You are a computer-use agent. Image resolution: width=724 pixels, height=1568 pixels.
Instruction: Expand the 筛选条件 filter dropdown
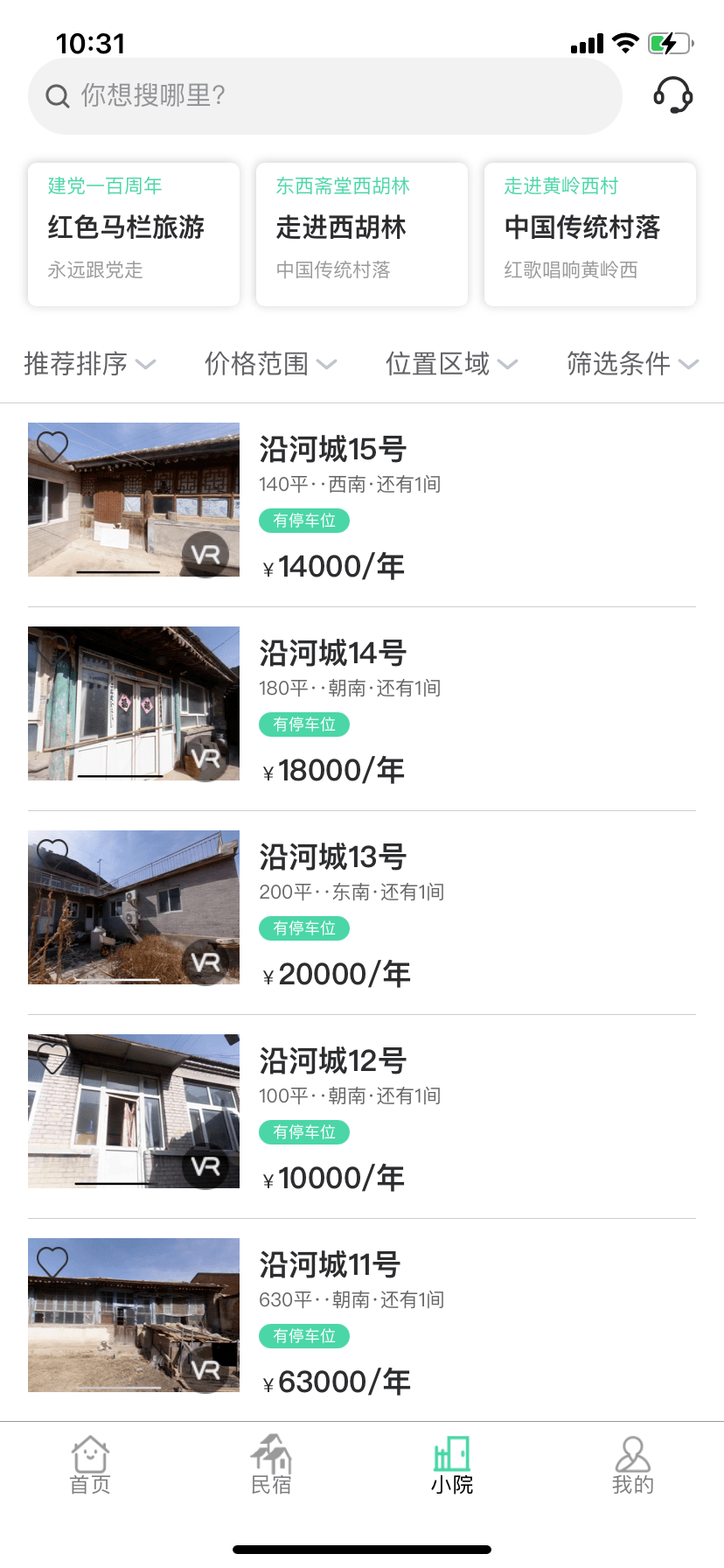tap(633, 364)
